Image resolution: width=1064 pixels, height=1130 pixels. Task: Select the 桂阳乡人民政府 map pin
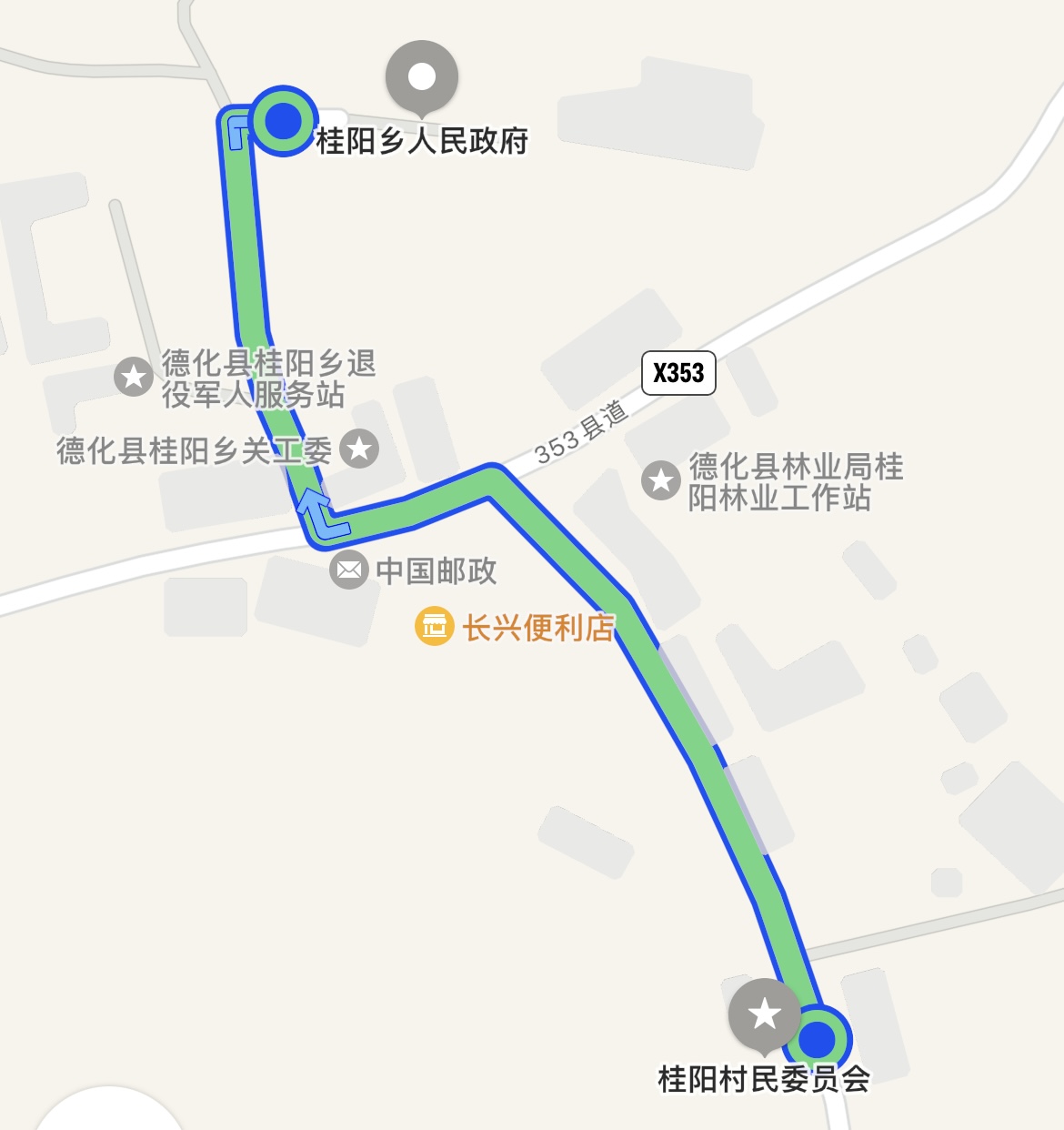point(421,76)
